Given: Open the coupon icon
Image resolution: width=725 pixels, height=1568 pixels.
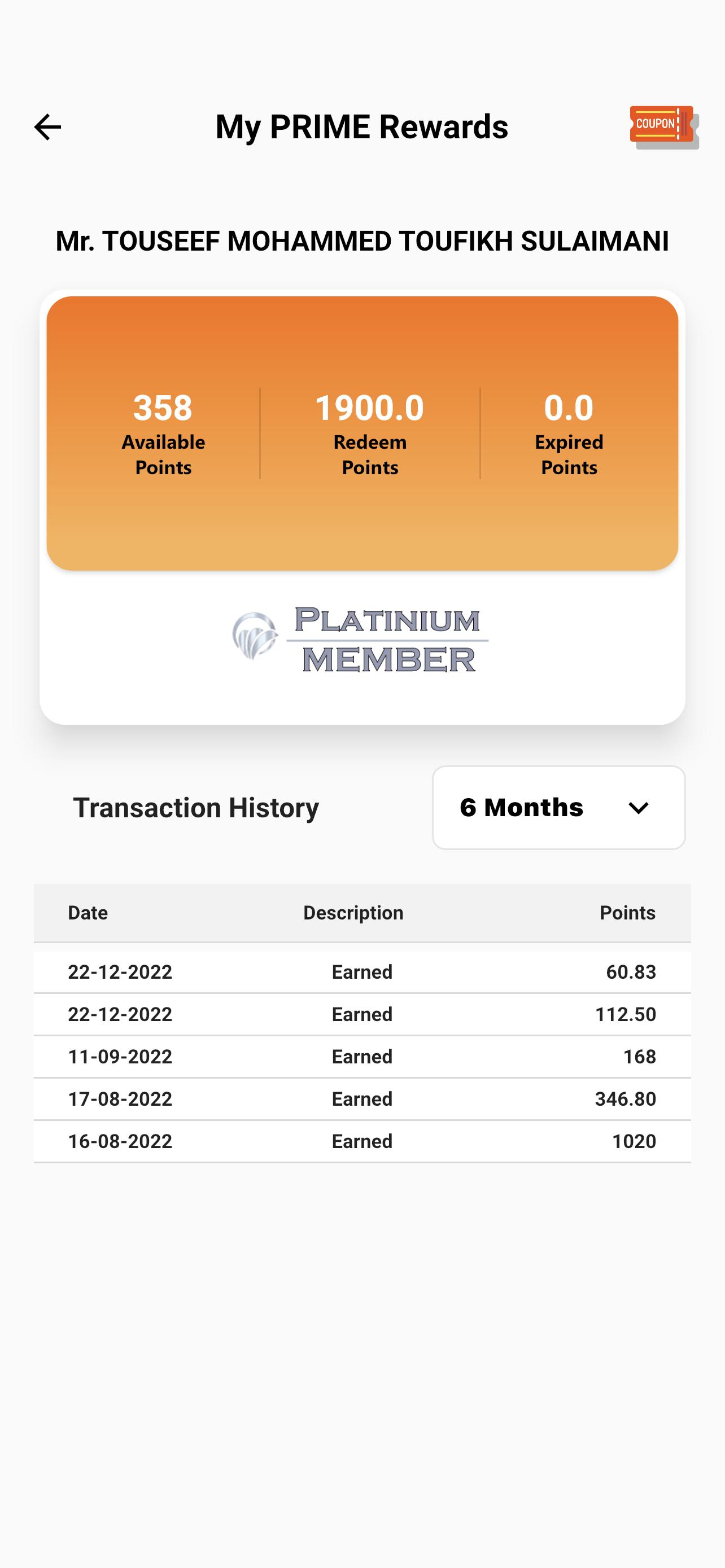Looking at the screenshot, I should 664,127.
